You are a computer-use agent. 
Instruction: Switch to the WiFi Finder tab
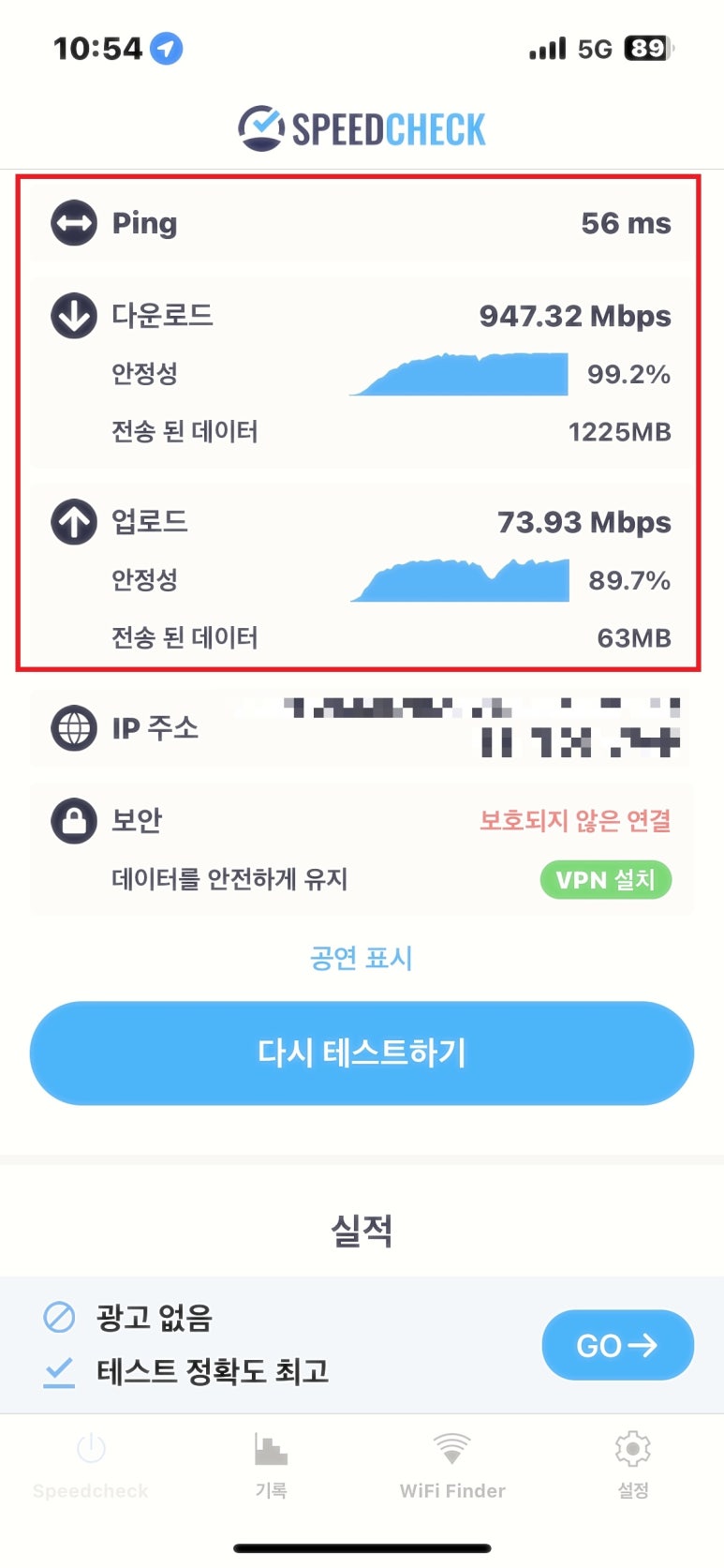pyautogui.click(x=452, y=1467)
